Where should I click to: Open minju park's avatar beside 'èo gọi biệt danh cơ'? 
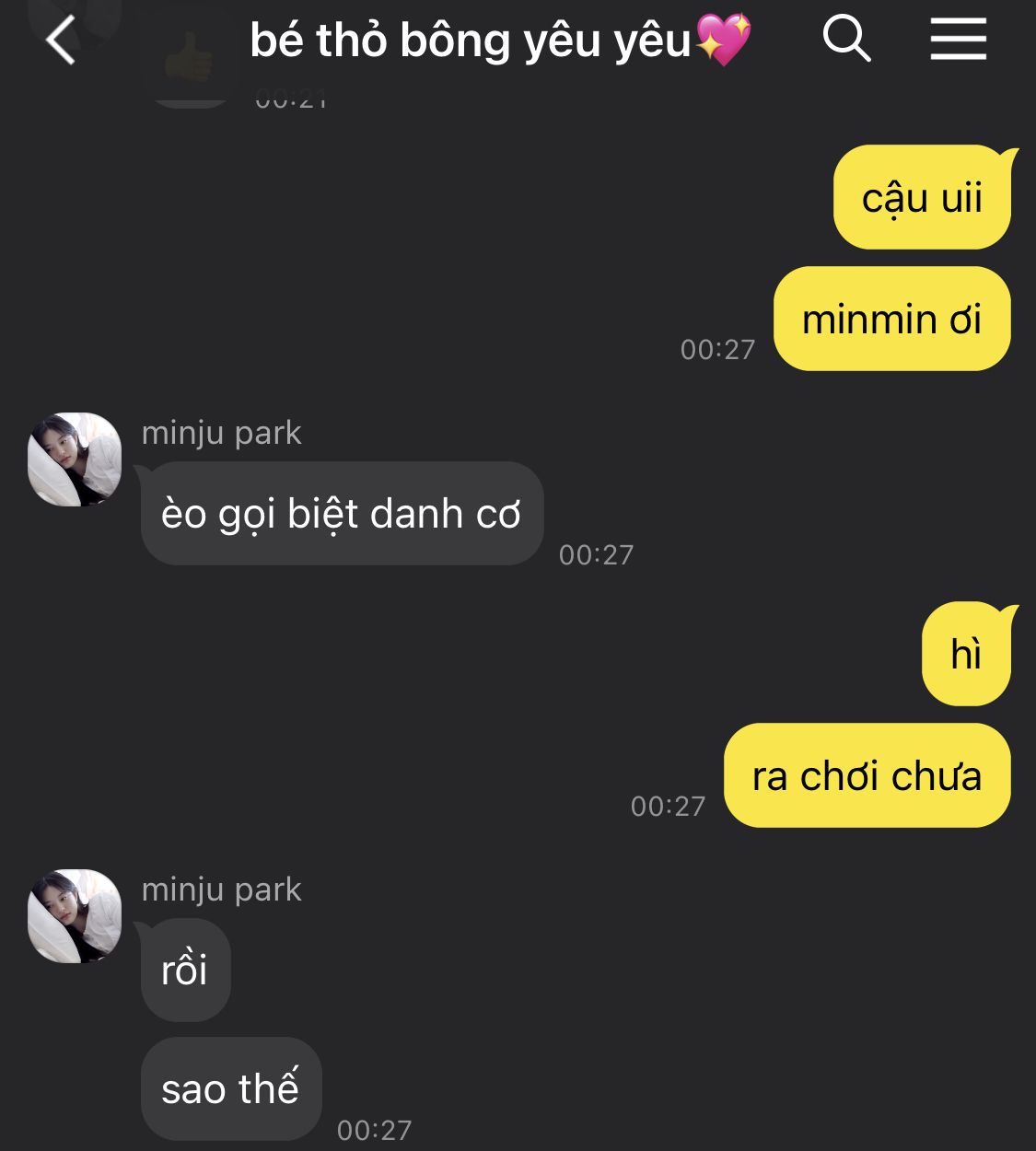coord(75,459)
